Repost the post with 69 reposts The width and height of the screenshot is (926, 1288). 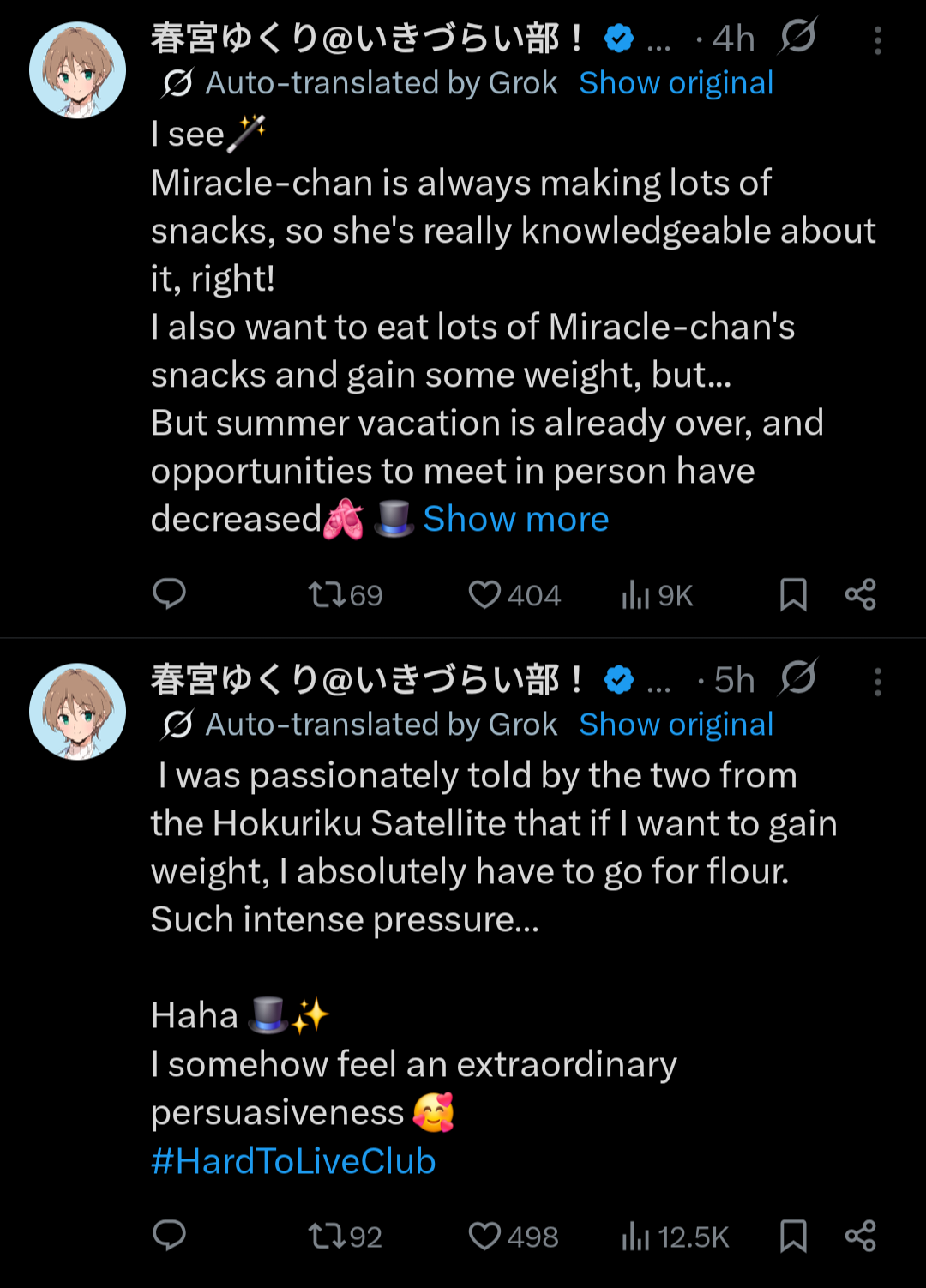345,594
